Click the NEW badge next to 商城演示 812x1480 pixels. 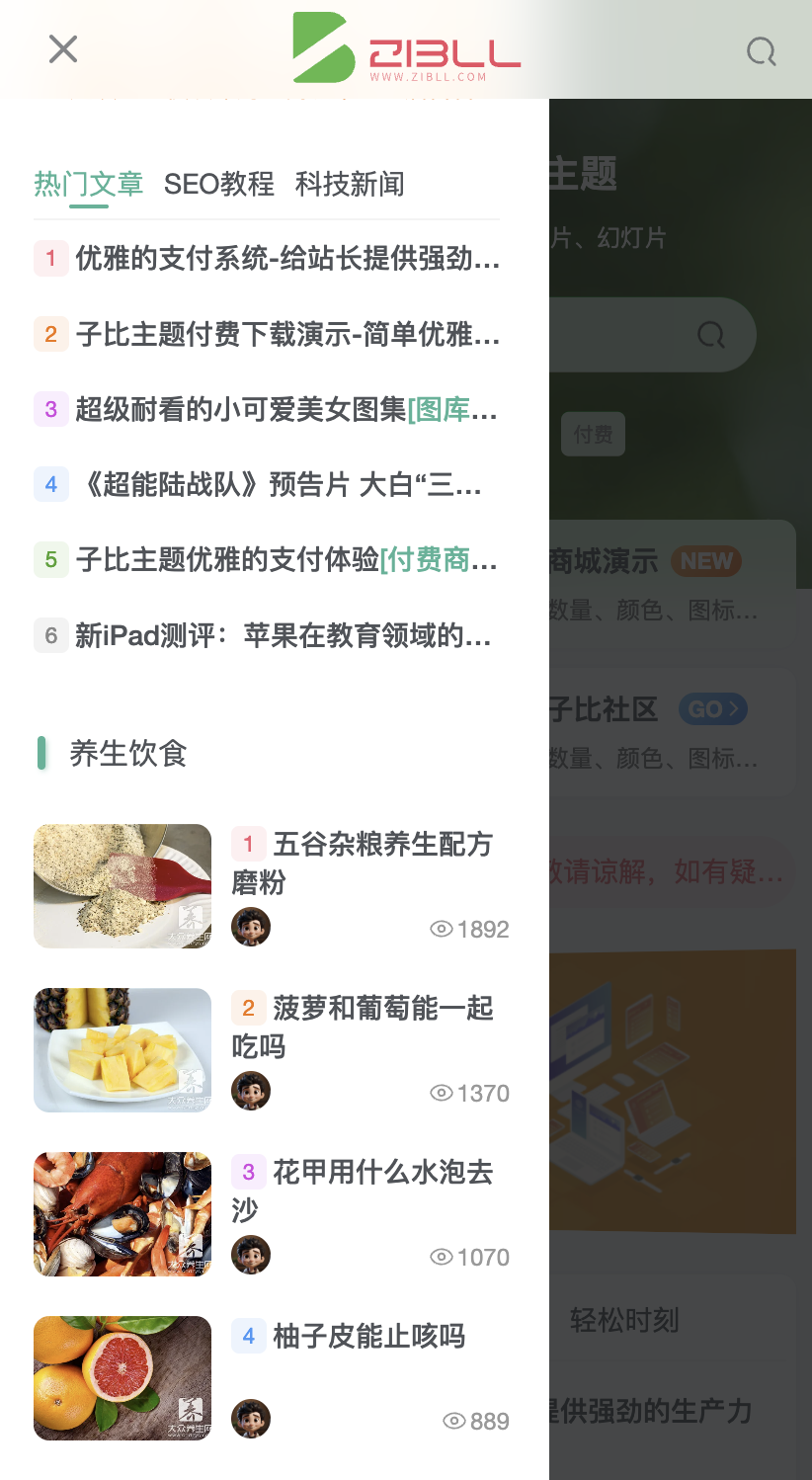click(x=705, y=561)
